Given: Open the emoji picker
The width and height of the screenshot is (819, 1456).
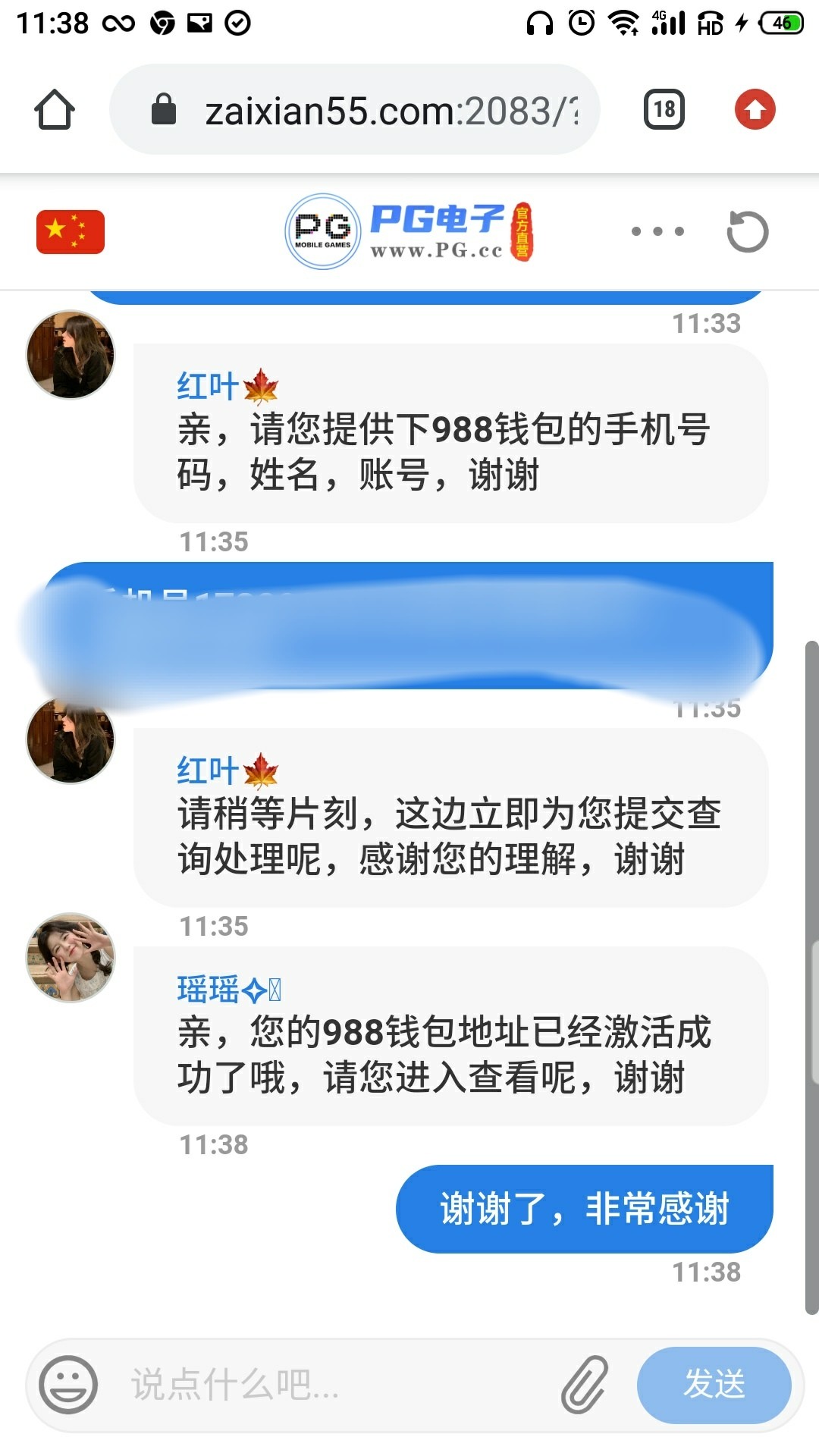Looking at the screenshot, I should pos(68,1384).
